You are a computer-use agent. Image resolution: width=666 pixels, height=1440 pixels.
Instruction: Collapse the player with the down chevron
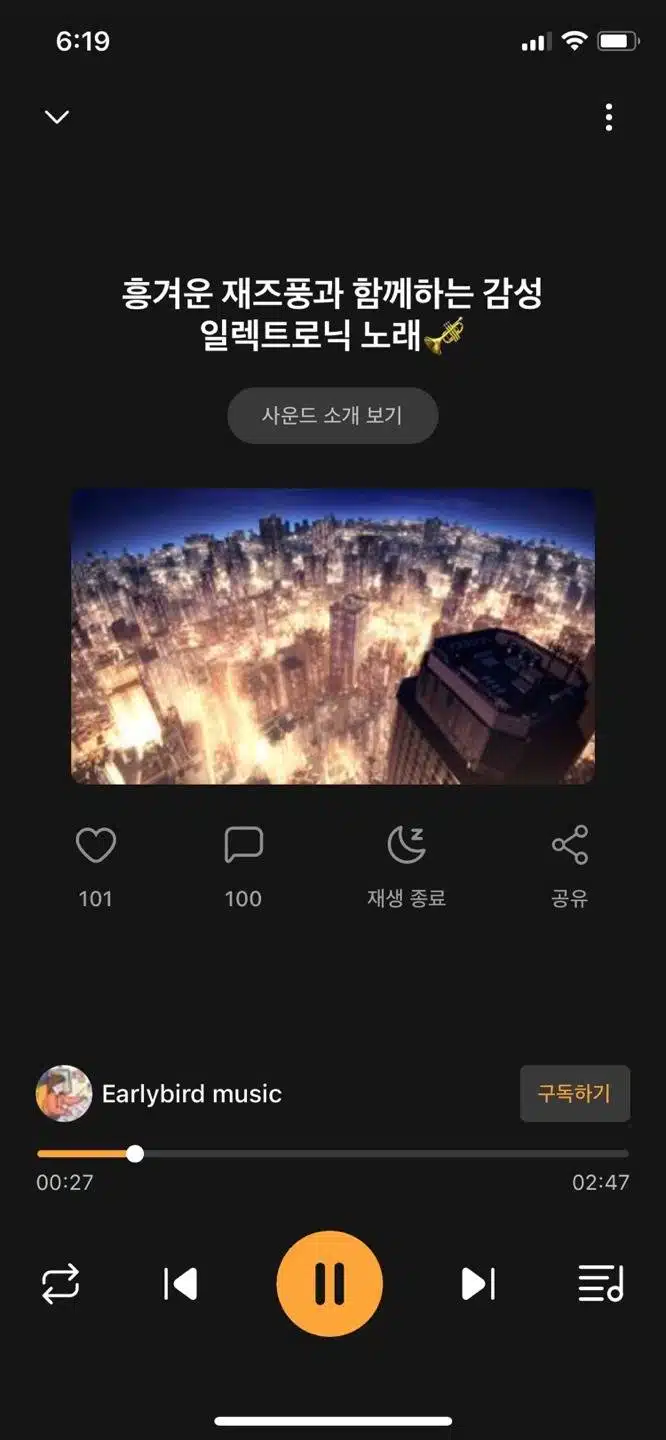pos(57,117)
